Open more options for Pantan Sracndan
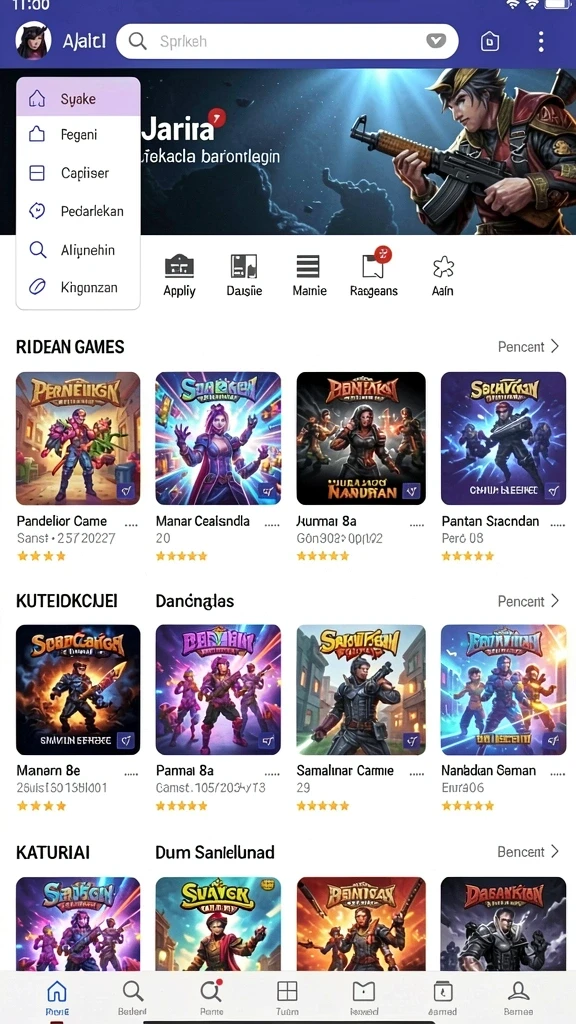The height and width of the screenshot is (1024, 576). tap(558, 522)
